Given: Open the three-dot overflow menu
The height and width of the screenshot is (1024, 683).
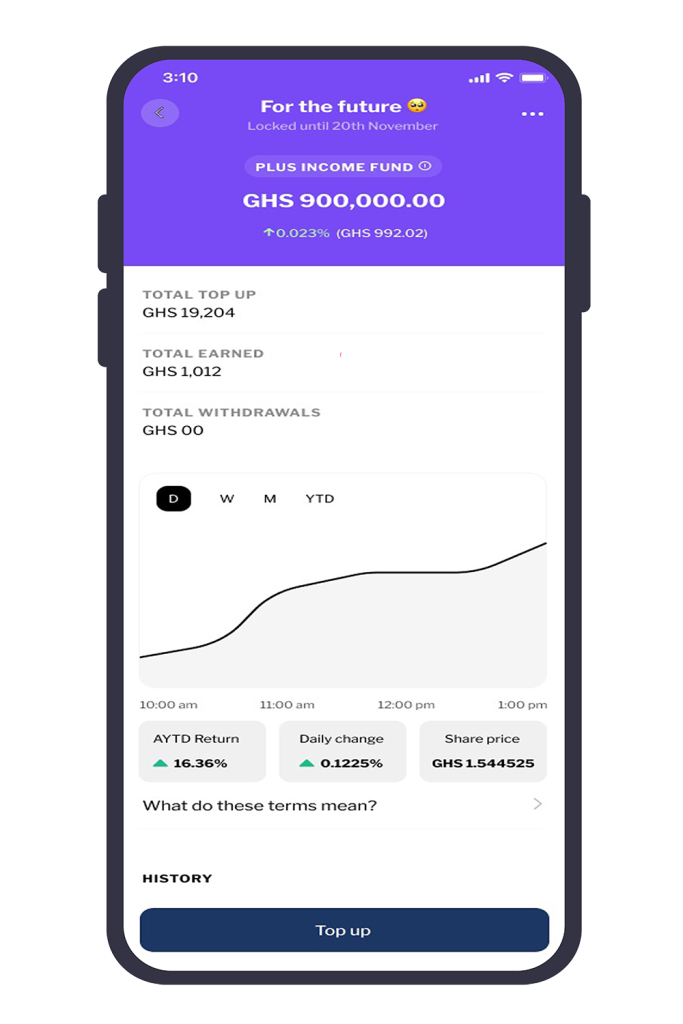Looking at the screenshot, I should (x=532, y=114).
